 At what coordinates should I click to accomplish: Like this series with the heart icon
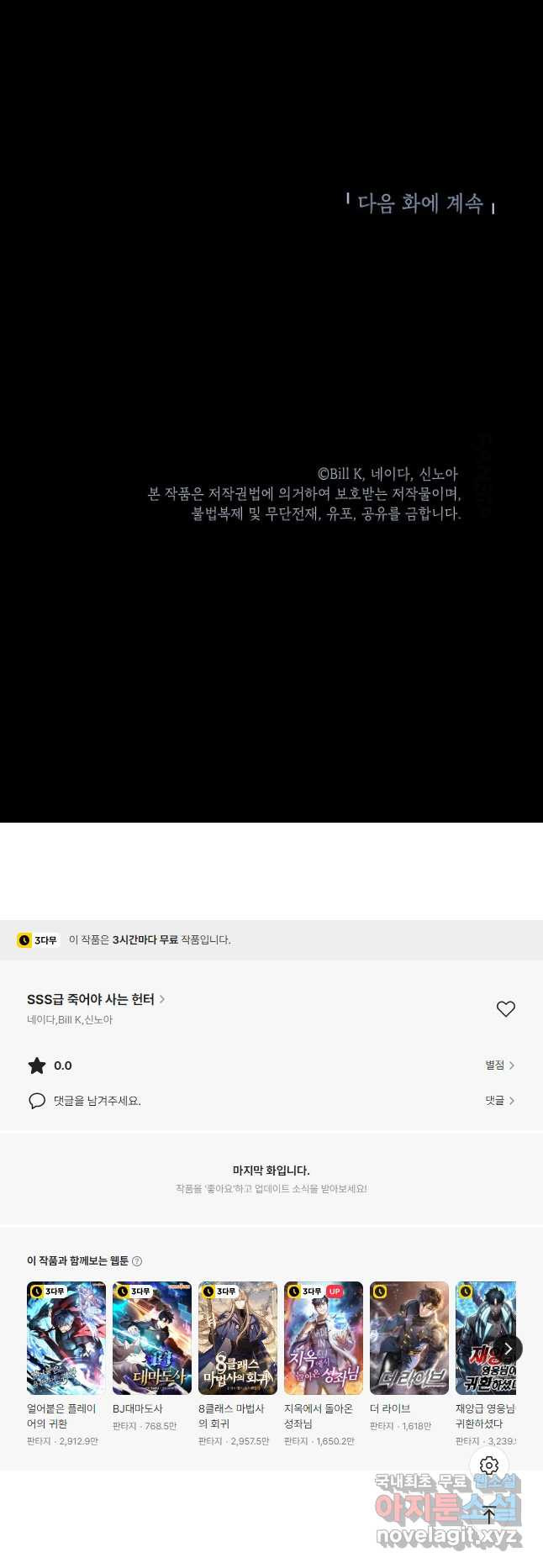click(x=505, y=1008)
